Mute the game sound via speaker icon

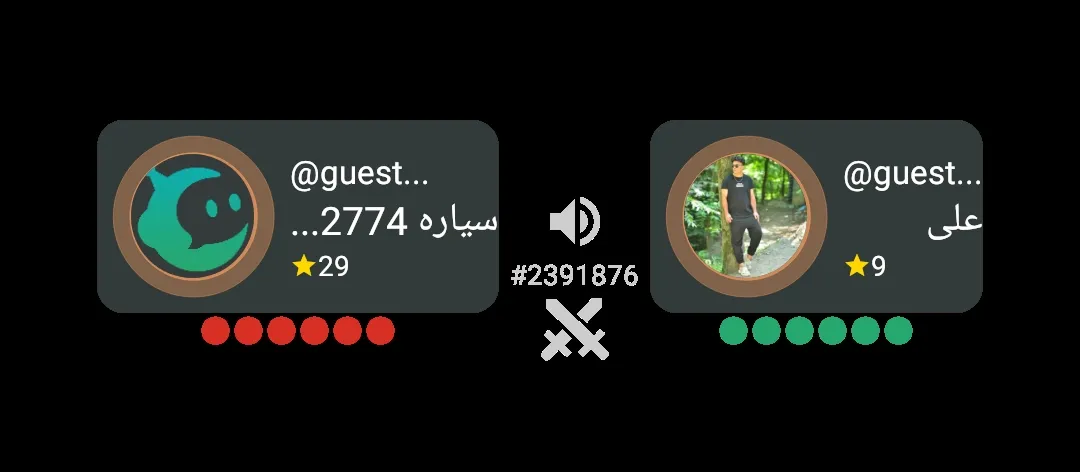click(574, 221)
